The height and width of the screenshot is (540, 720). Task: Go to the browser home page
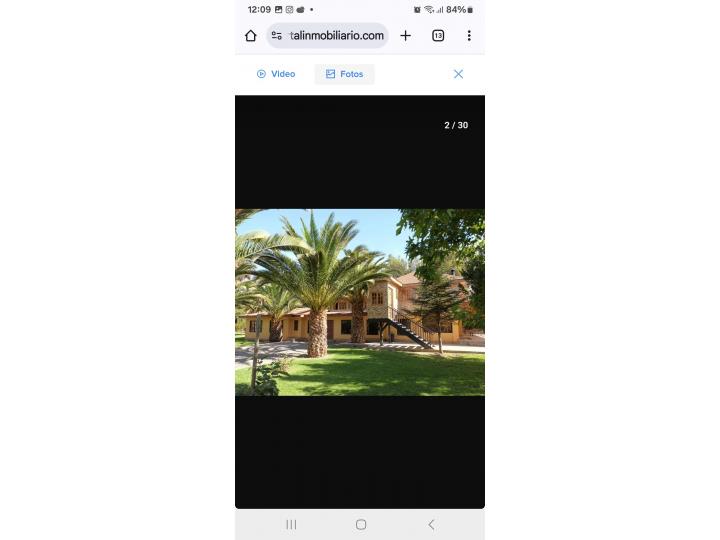pyautogui.click(x=251, y=36)
